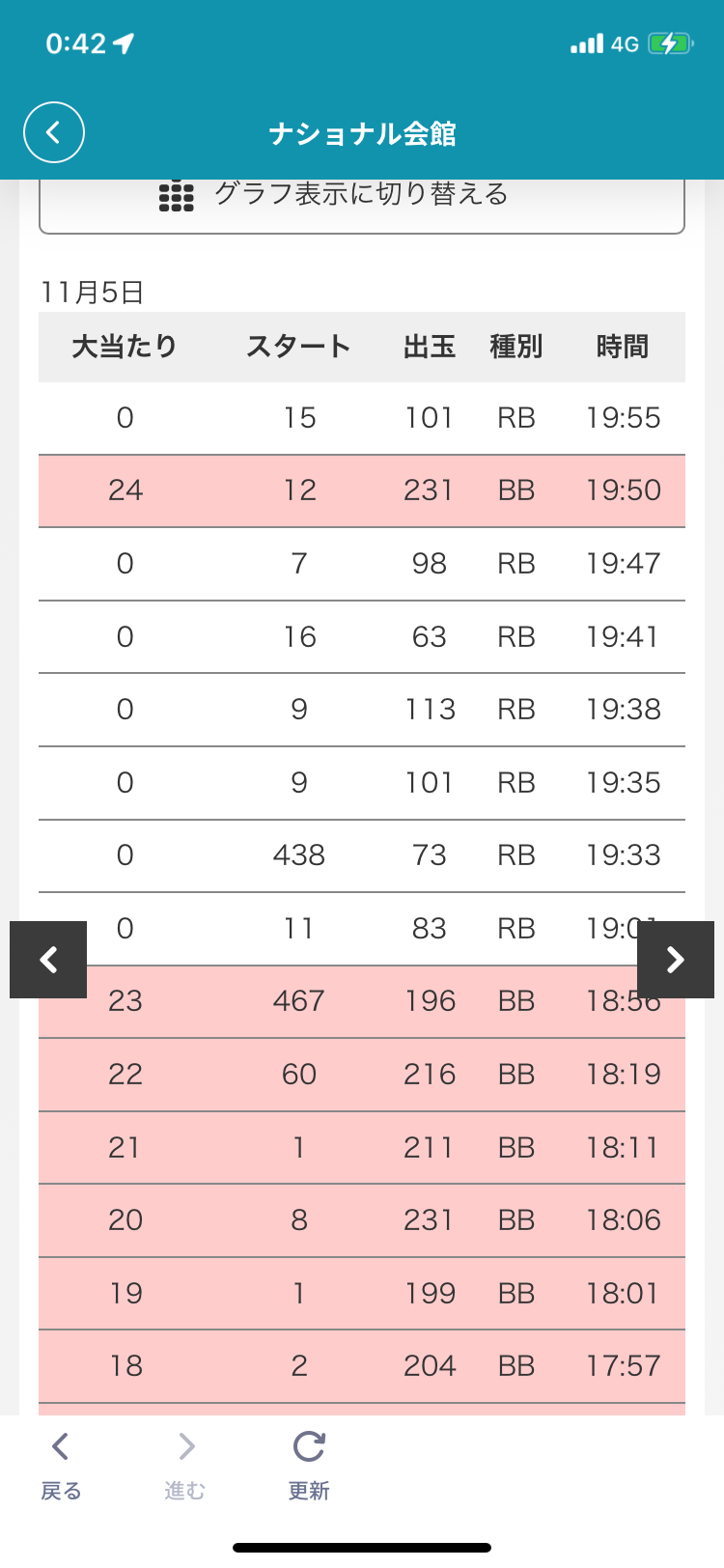
Task: Go back using the header arrow
Action: (54, 132)
